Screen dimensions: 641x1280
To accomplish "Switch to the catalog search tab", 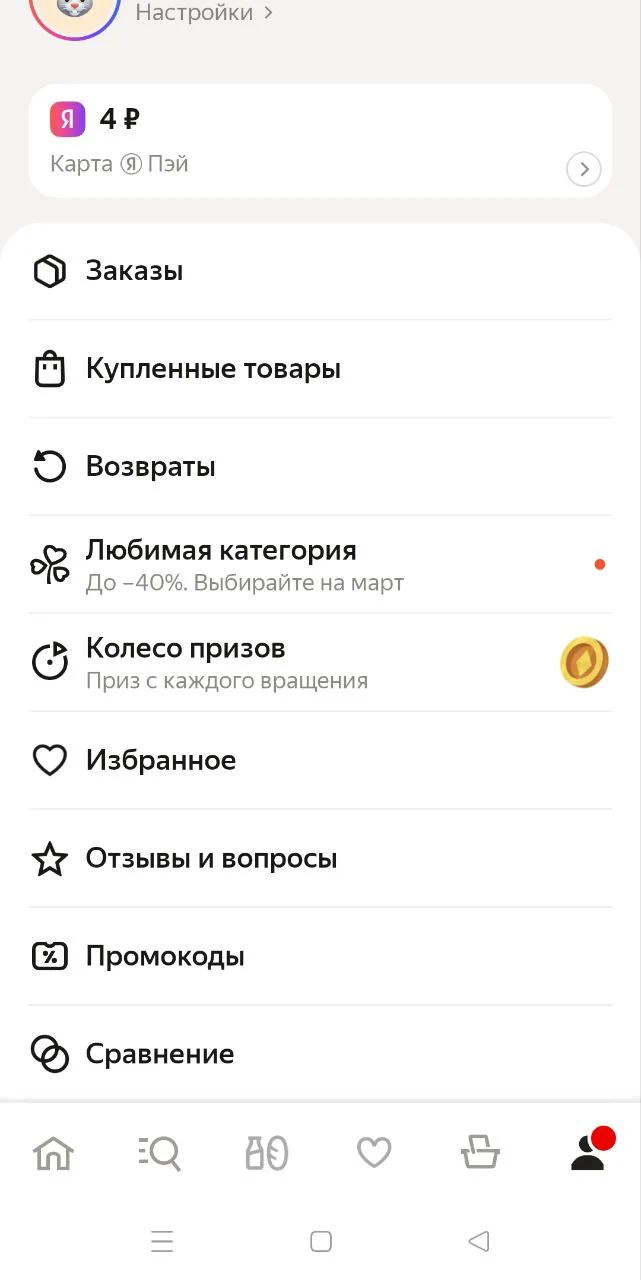I will click(x=160, y=1153).
